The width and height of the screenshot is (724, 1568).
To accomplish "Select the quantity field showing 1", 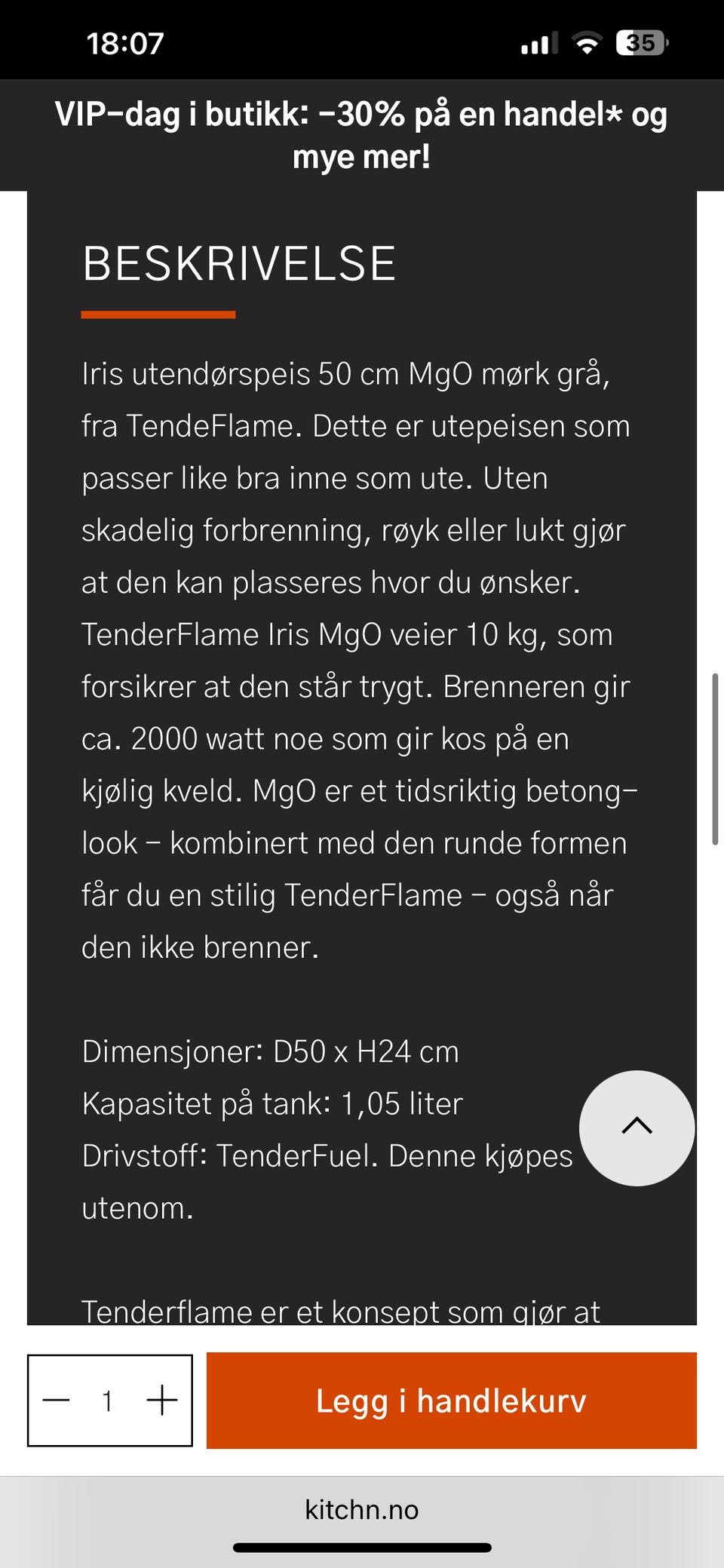I will (x=109, y=1401).
